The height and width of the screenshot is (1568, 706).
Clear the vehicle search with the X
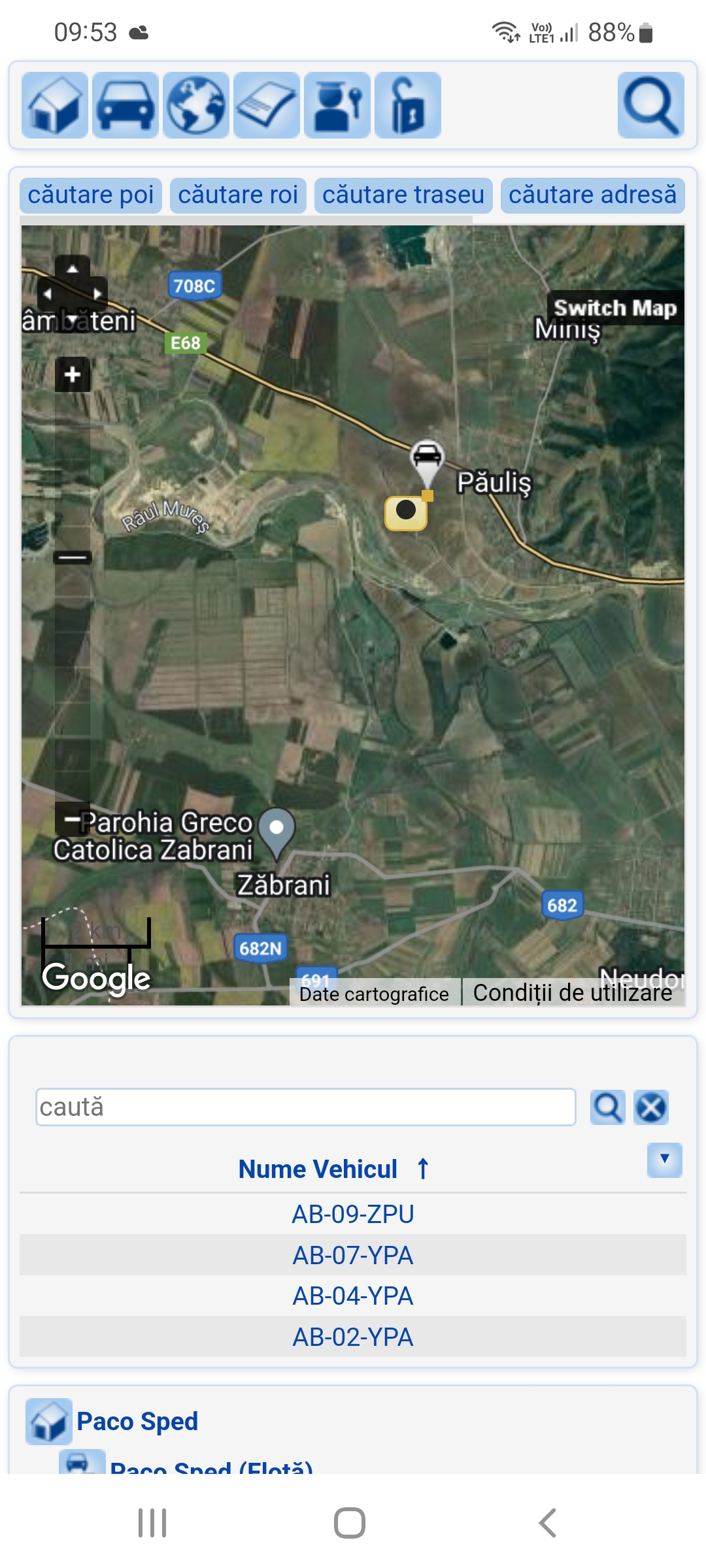click(x=651, y=1107)
